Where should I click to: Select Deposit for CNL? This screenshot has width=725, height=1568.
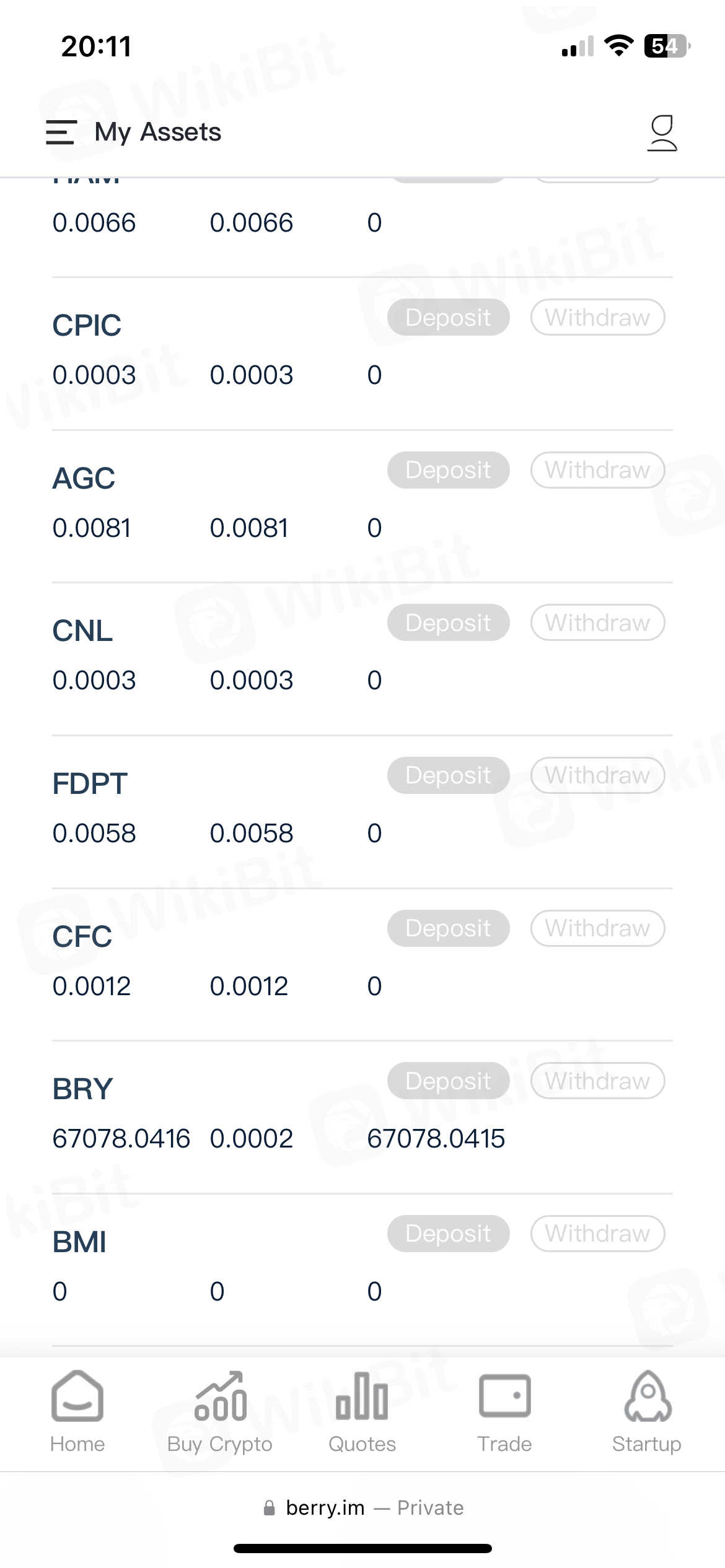448,622
